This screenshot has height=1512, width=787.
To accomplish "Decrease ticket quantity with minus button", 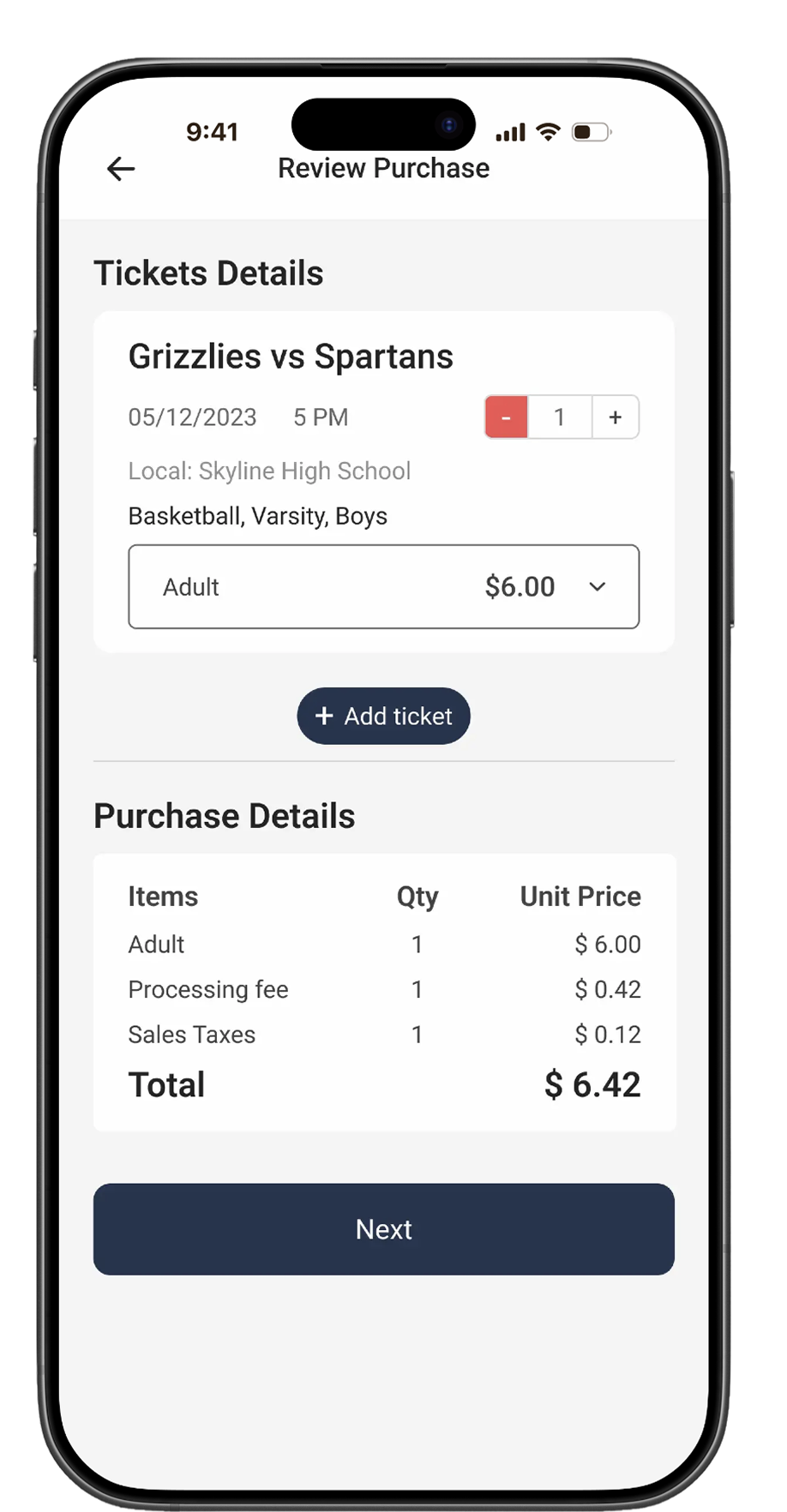I will click(x=507, y=417).
